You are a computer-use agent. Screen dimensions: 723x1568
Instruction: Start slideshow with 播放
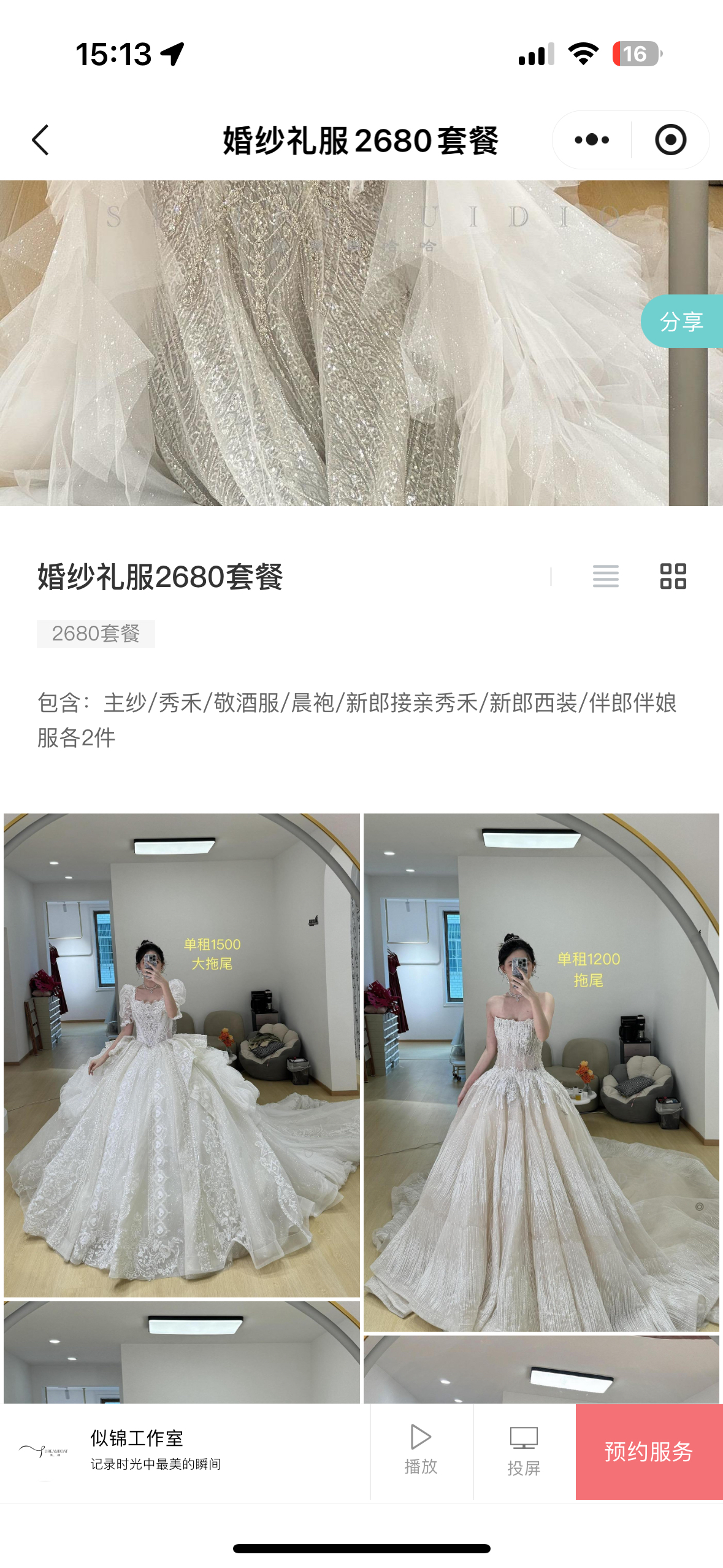click(x=421, y=1451)
